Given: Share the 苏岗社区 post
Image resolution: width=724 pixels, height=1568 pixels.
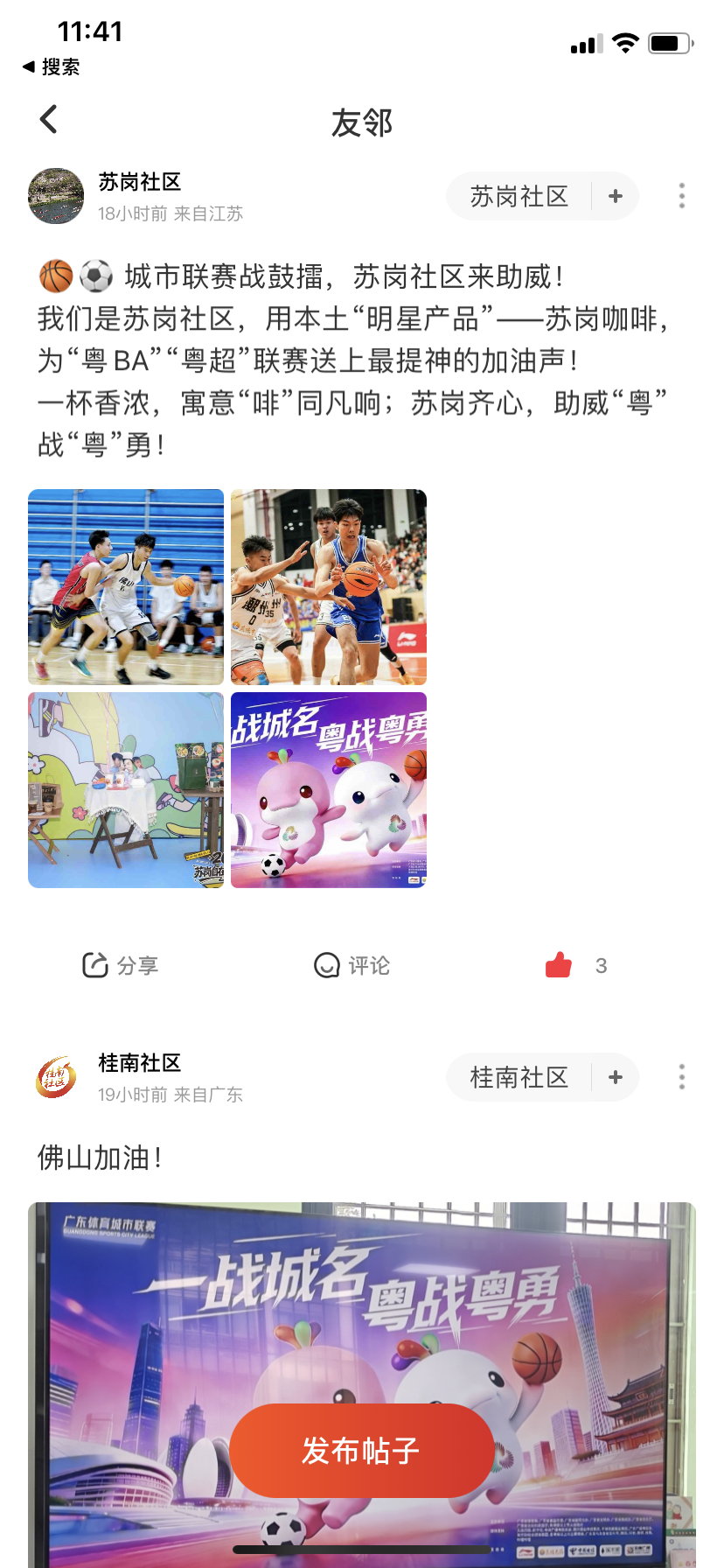Looking at the screenshot, I should [x=121, y=965].
